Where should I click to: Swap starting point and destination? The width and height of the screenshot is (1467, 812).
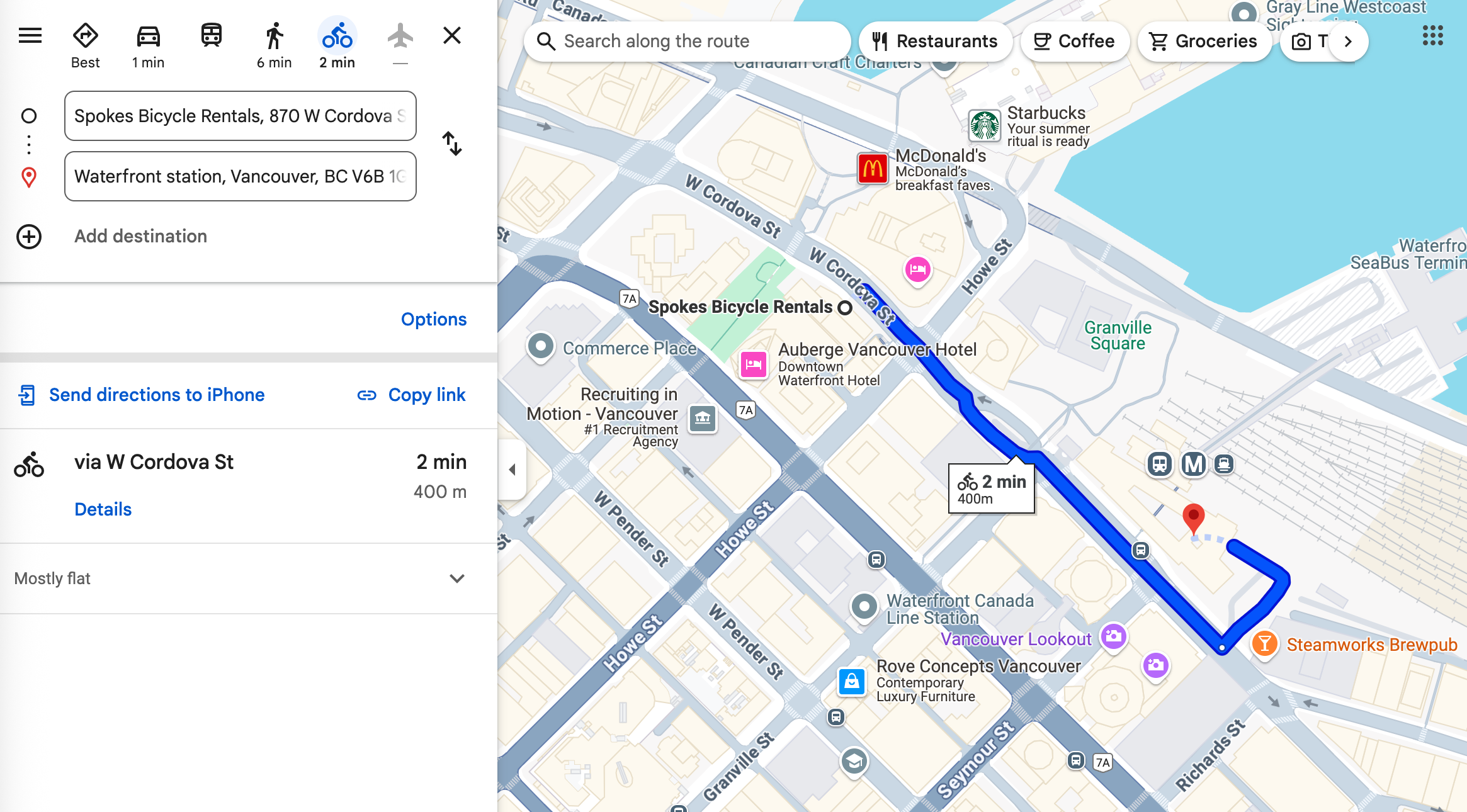click(452, 144)
